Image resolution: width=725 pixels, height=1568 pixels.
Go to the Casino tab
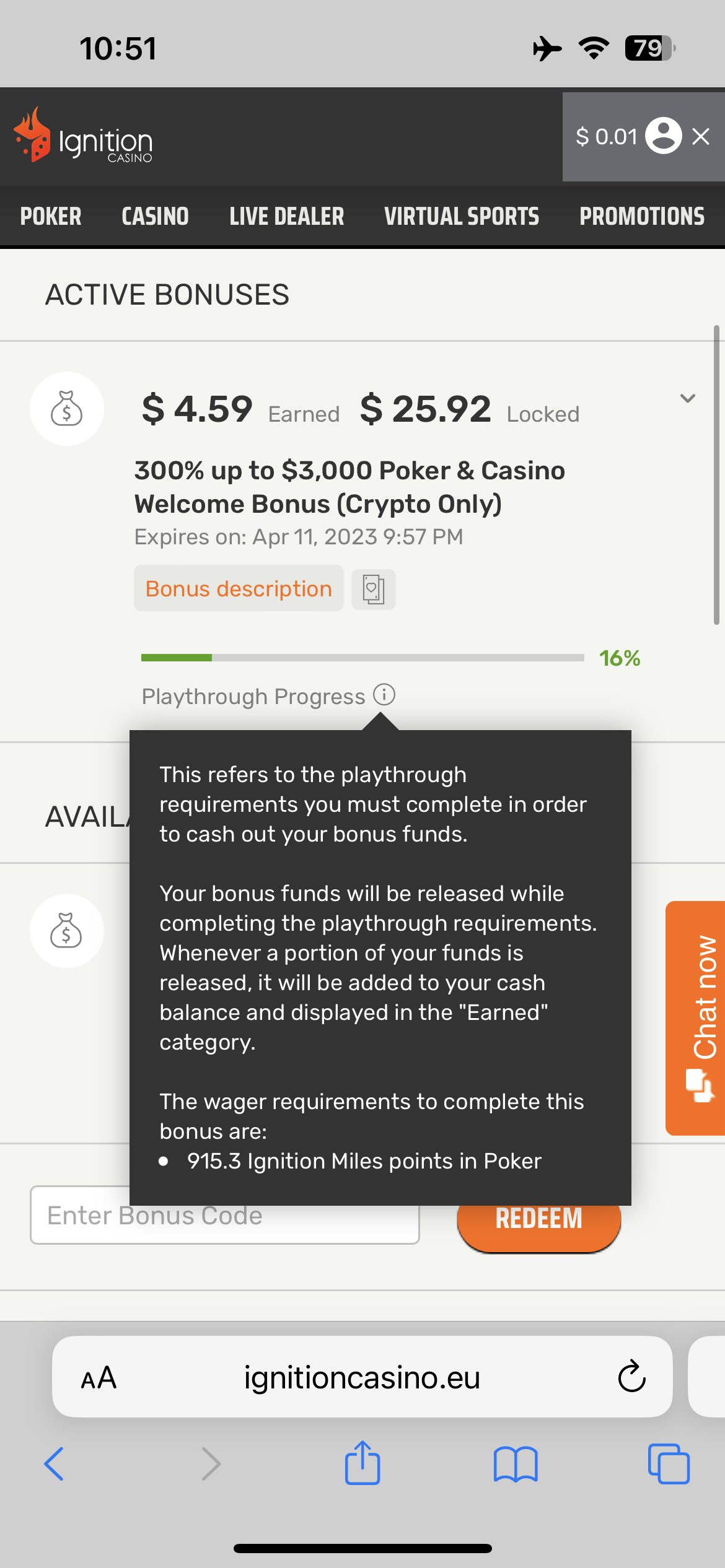(x=155, y=216)
